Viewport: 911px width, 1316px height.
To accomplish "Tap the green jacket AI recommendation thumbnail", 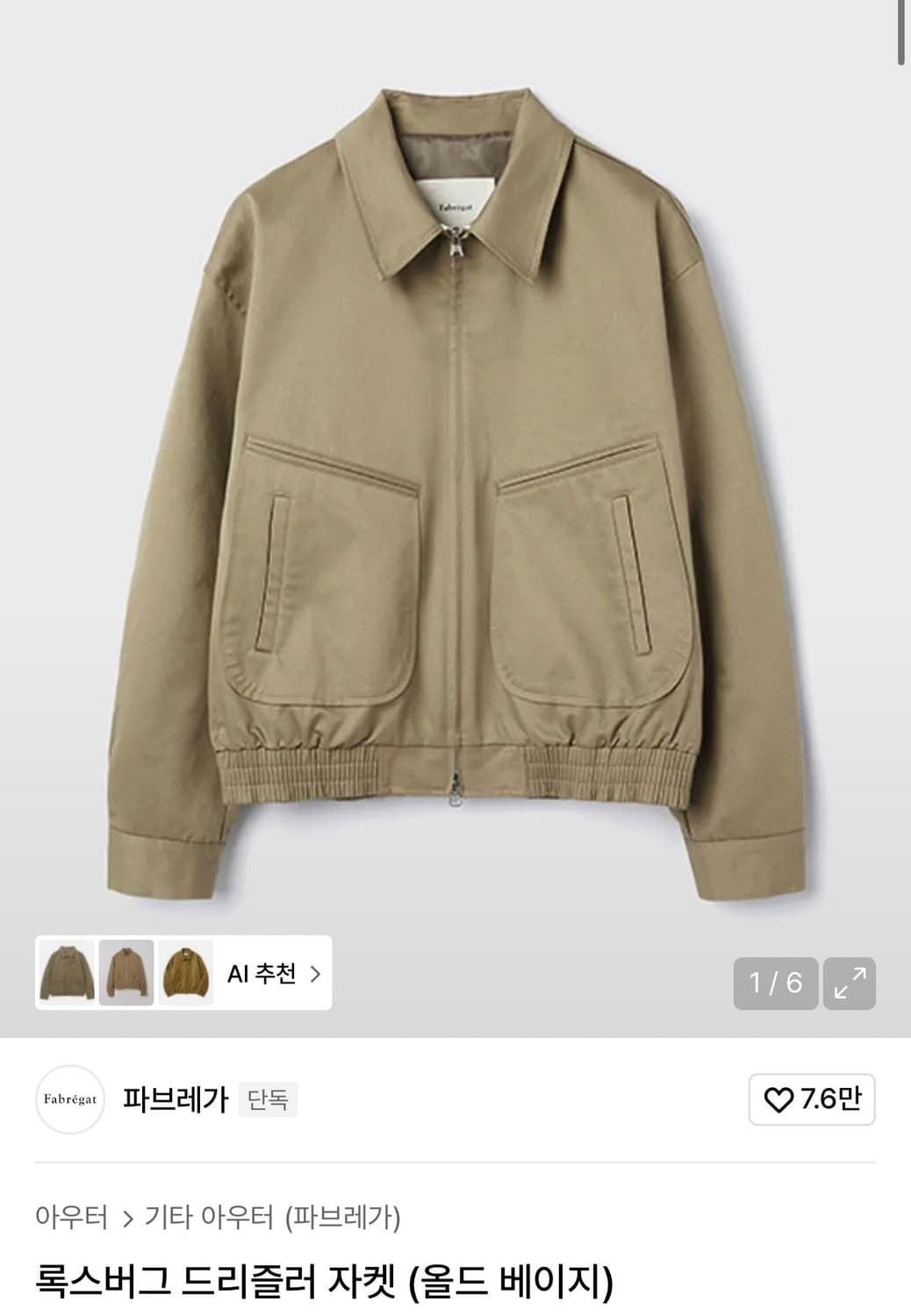I will 70,974.
